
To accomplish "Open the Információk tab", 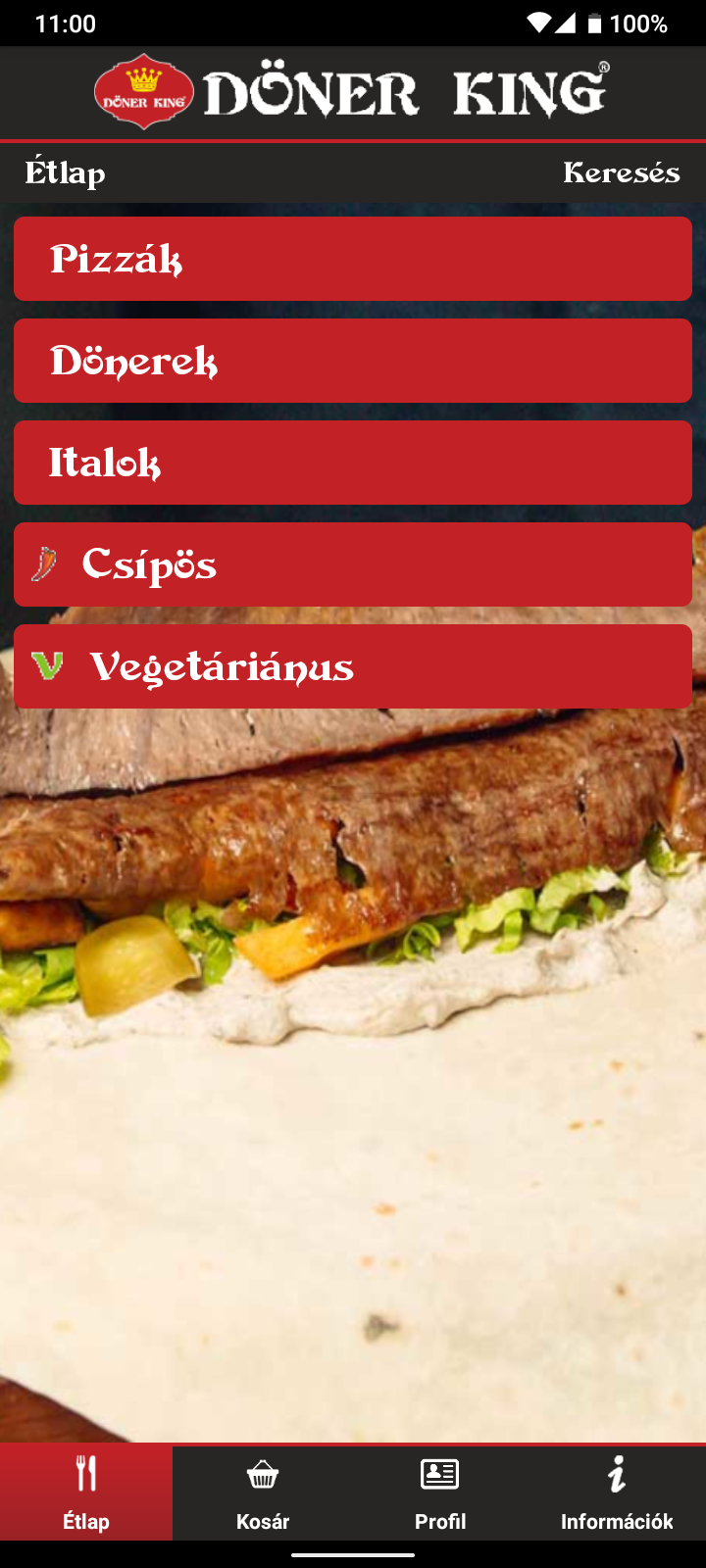I will click(616, 1493).
